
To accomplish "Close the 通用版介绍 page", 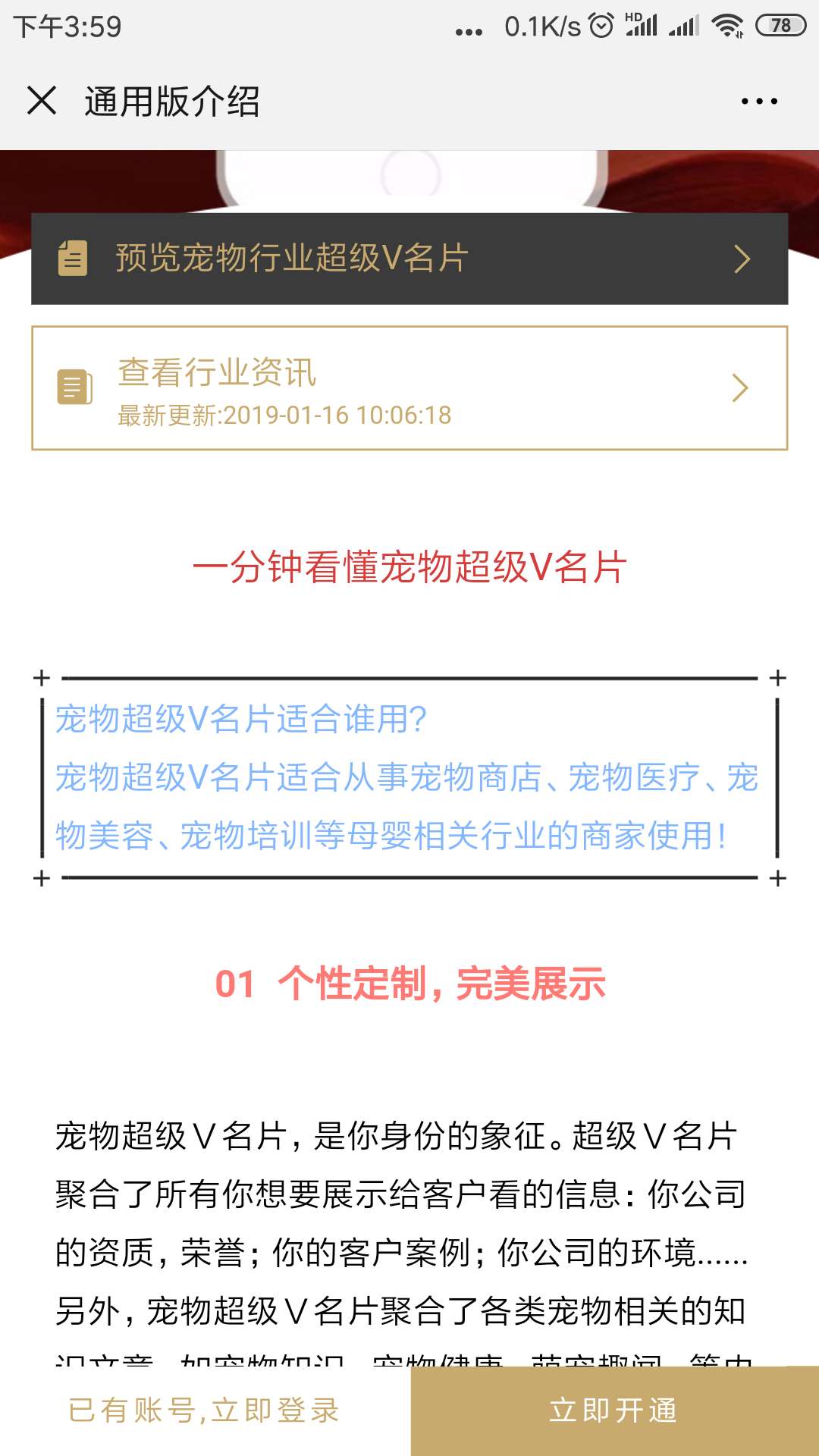I will (x=42, y=100).
